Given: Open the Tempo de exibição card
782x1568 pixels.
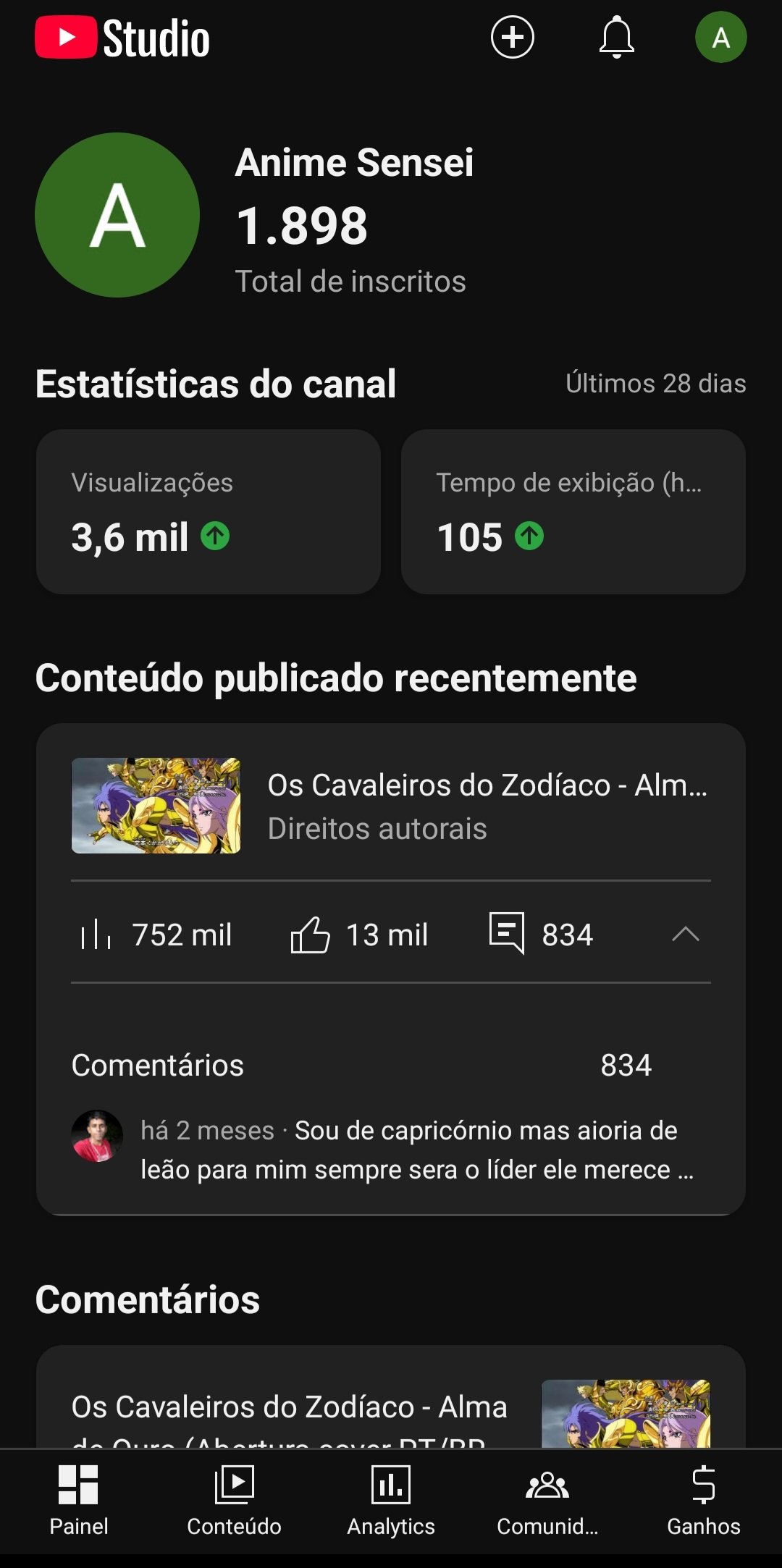Looking at the screenshot, I should 573,512.
